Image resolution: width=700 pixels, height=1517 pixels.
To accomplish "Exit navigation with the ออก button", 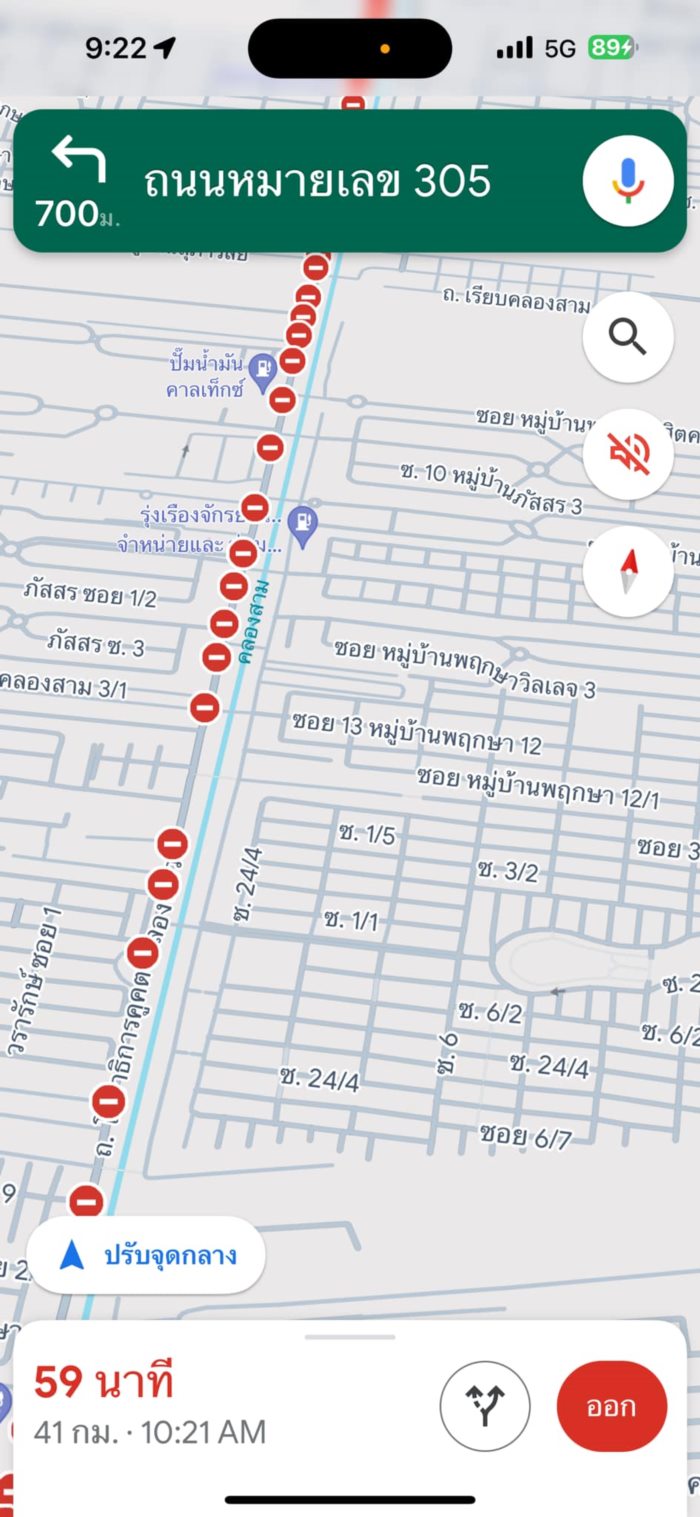I will (x=611, y=1406).
